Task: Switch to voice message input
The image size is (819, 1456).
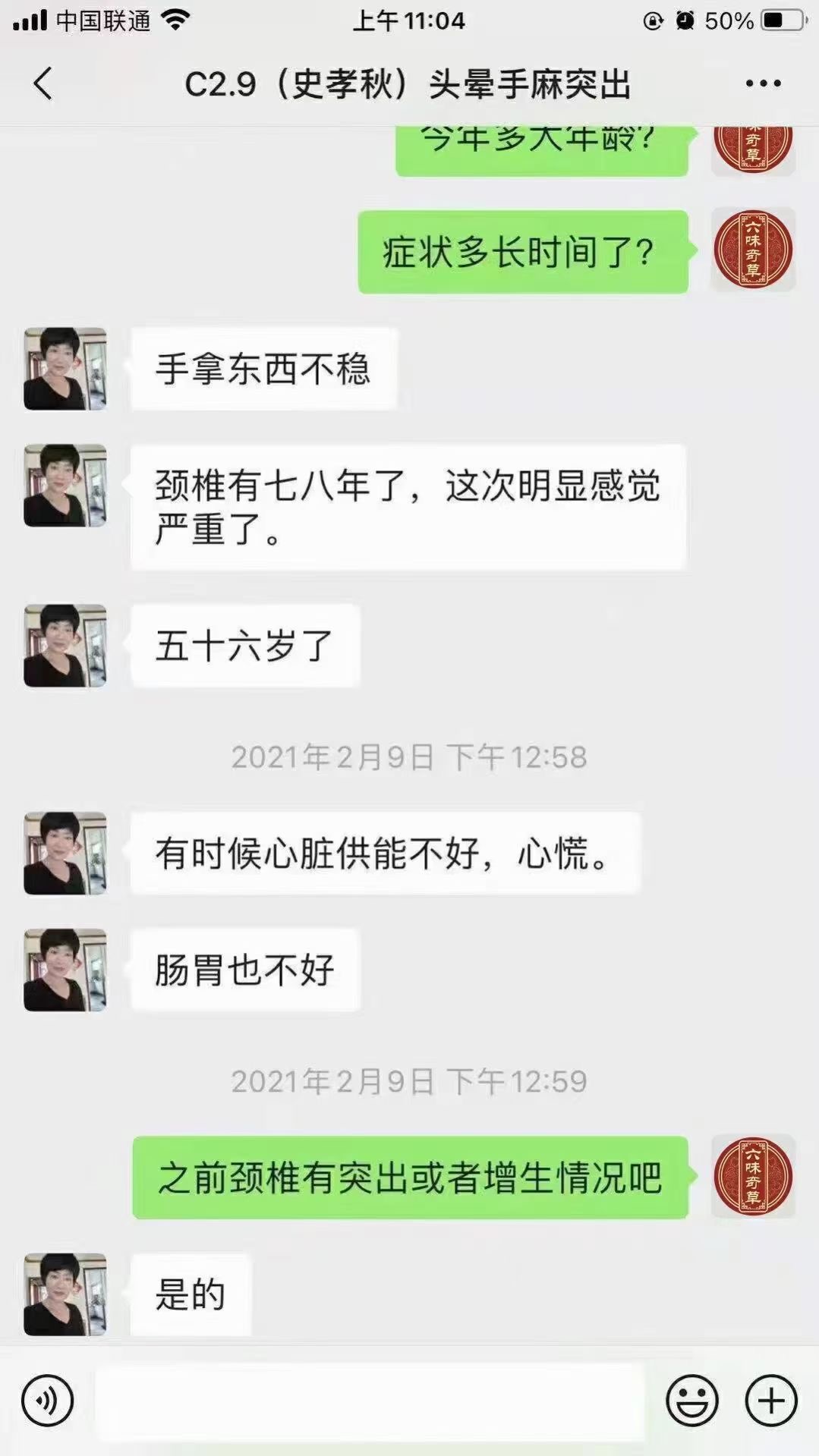Action: [47, 1401]
